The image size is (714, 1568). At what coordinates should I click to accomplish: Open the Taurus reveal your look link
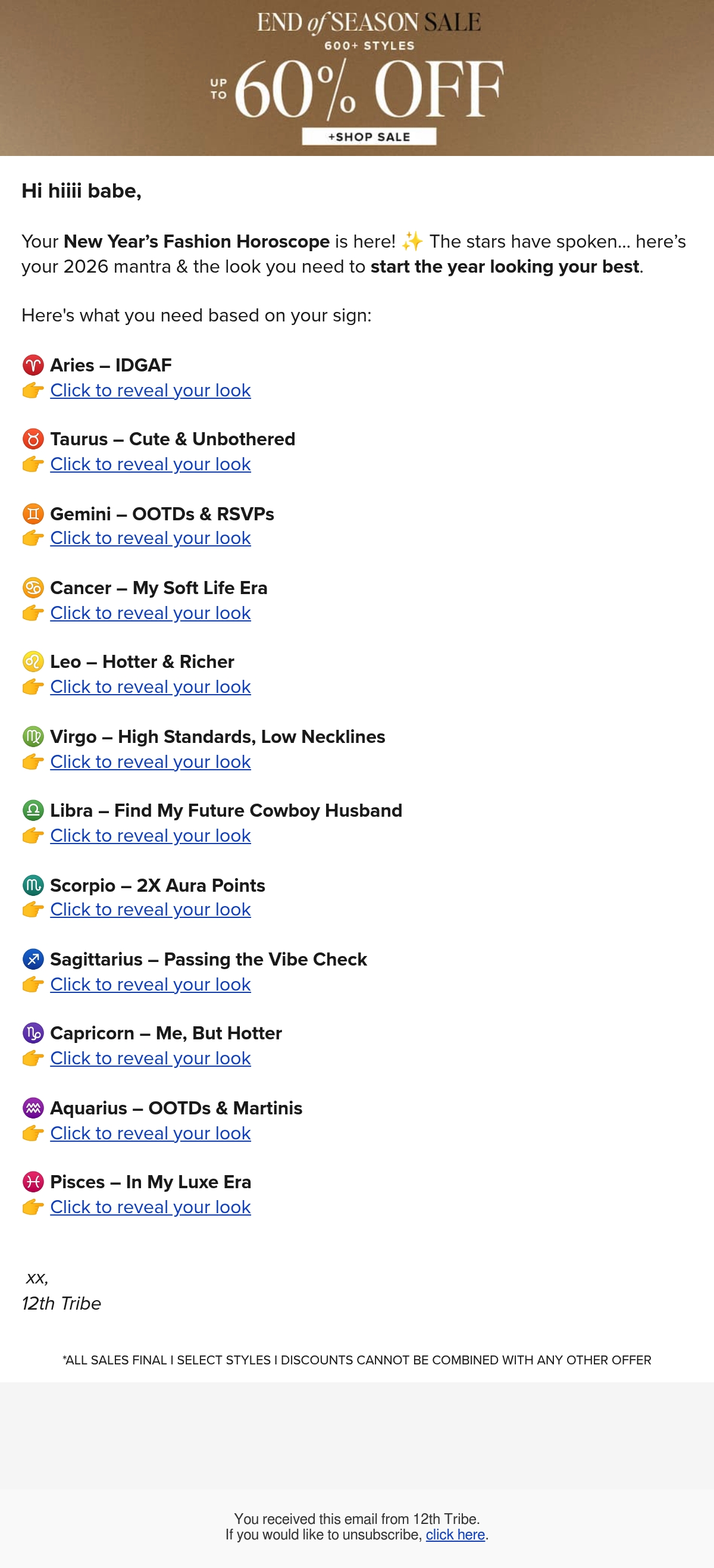coord(150,464)
